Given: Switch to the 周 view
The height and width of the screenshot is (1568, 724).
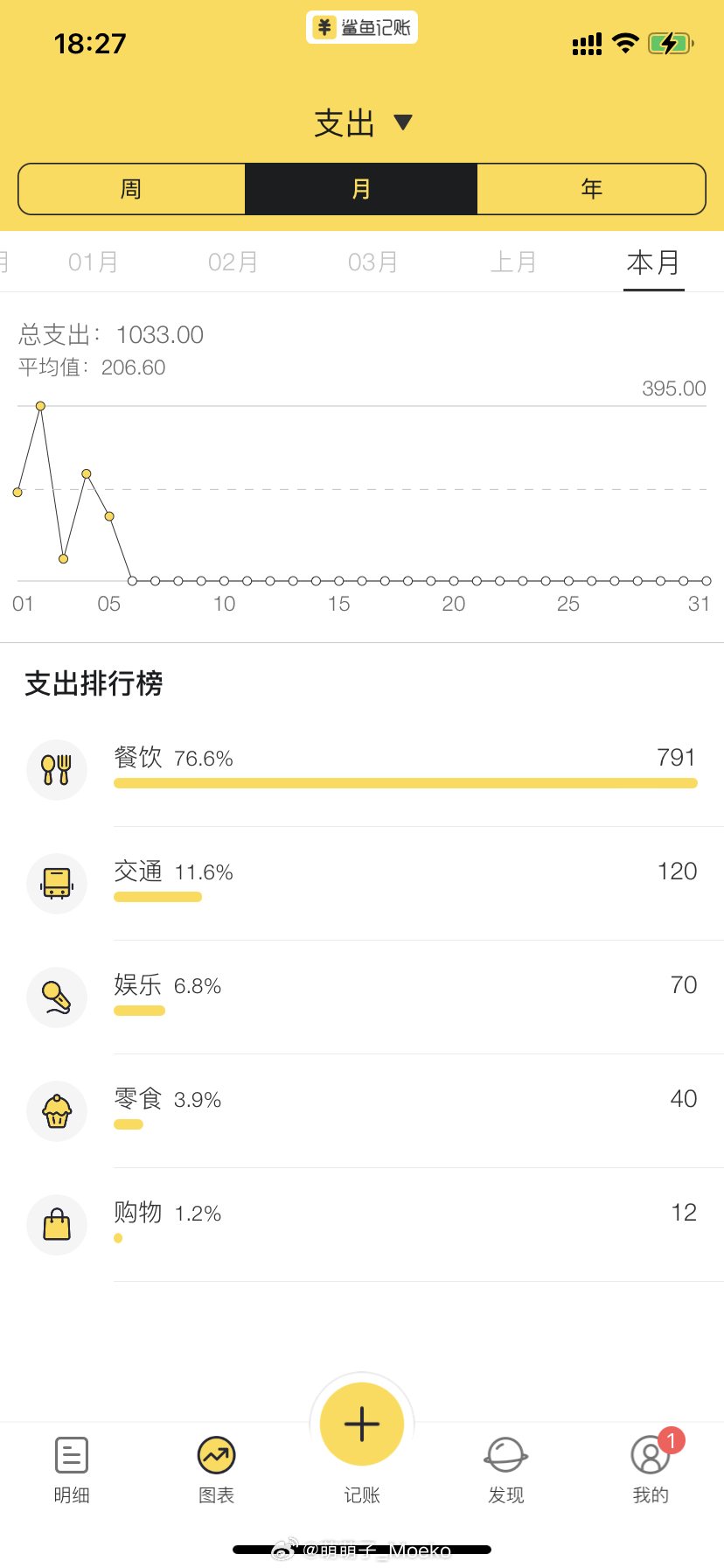Looking at the screenshot, I should point(131,189).
